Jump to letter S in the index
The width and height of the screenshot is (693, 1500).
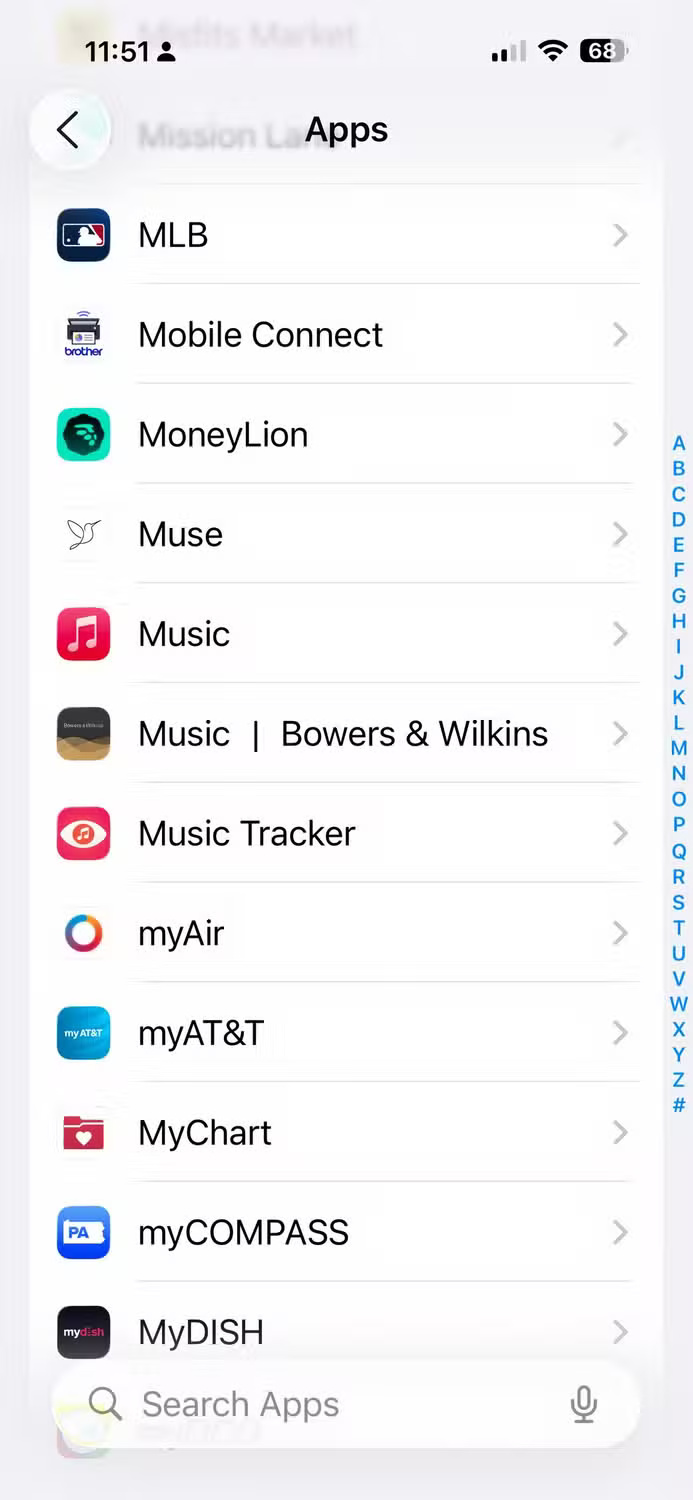pos(679,902)
